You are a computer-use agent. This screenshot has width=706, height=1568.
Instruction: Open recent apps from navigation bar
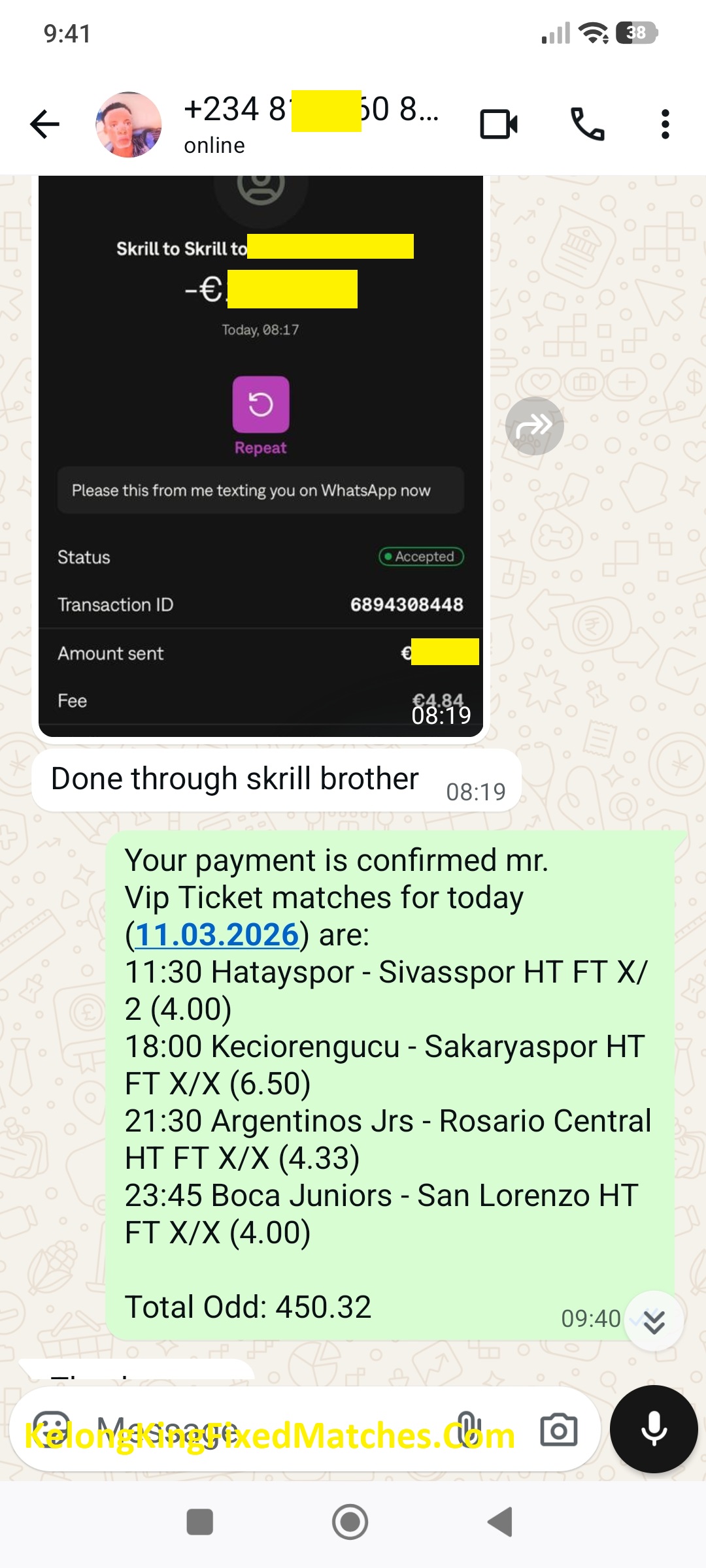pyautogui.click(x=200, y=1522)
